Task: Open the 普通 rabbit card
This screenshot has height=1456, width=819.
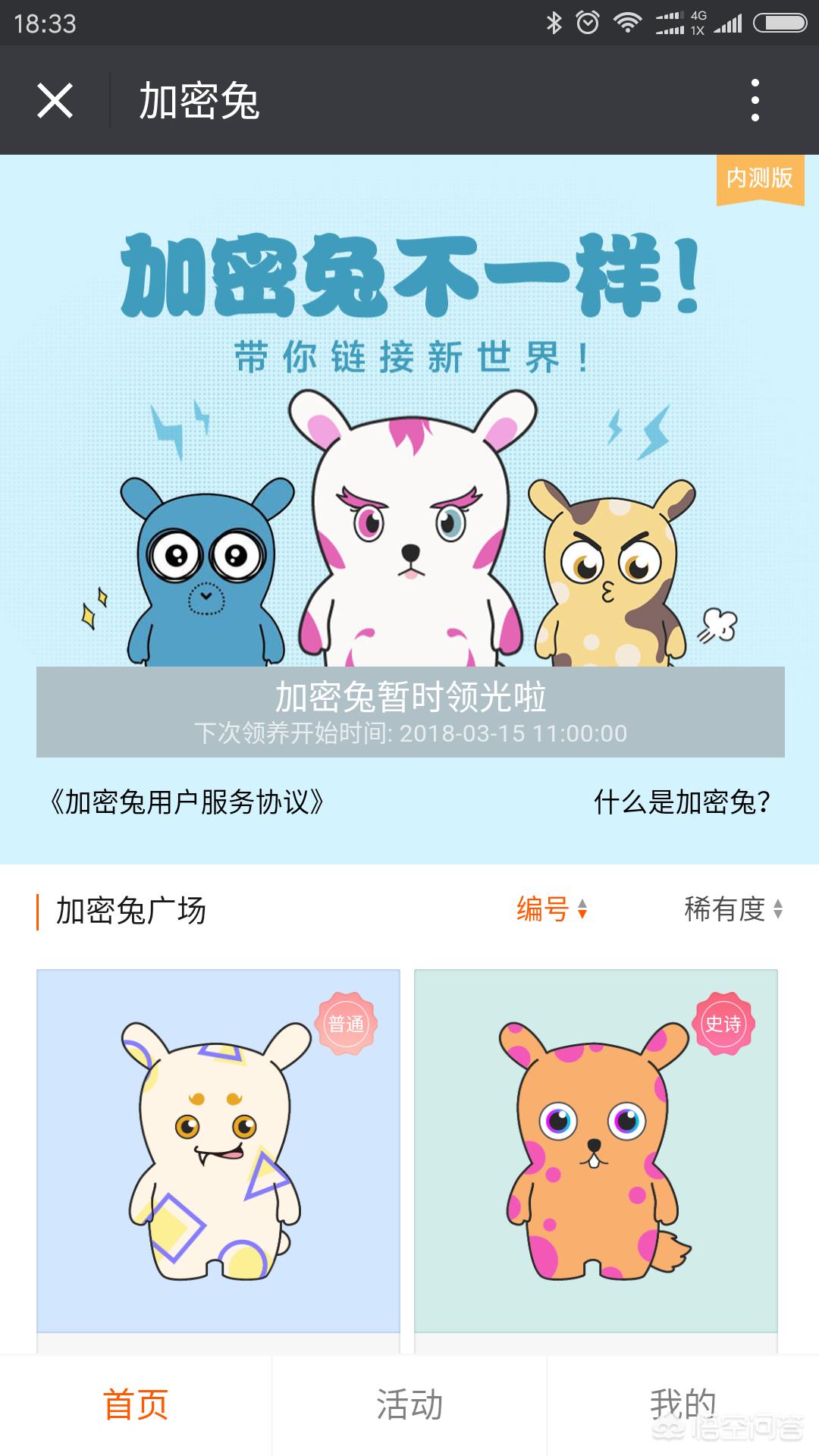Action: coord(218,1151)
